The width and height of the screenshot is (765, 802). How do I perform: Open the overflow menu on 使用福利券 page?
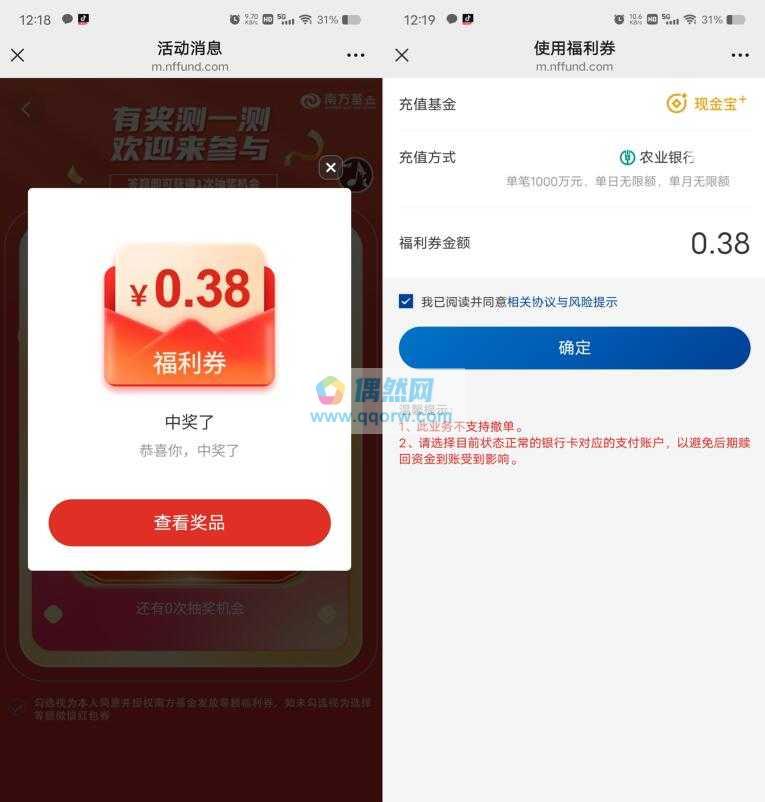tap(740, 56)
